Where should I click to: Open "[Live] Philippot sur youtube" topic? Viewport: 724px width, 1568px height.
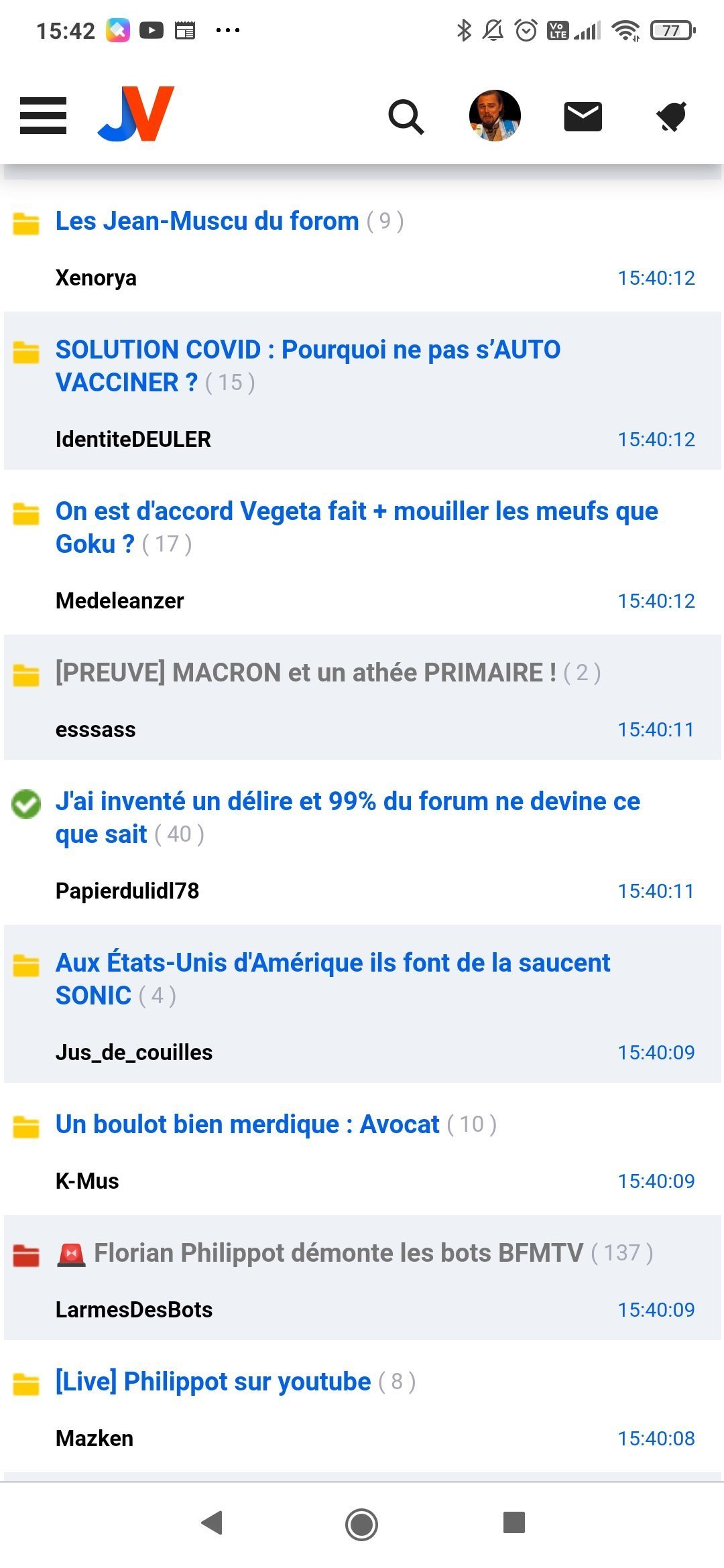point(213,1382)
